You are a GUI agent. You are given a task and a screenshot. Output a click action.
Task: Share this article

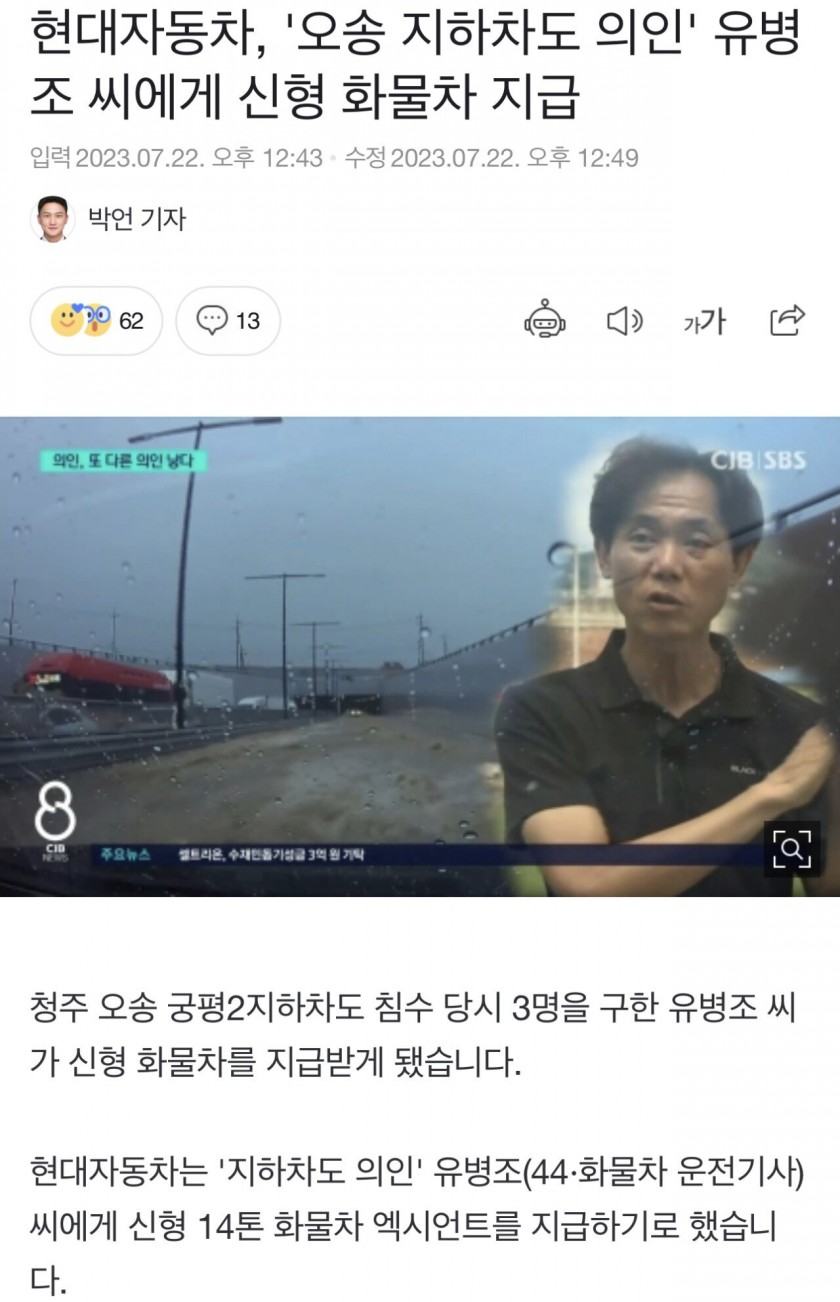pos(787,320)
